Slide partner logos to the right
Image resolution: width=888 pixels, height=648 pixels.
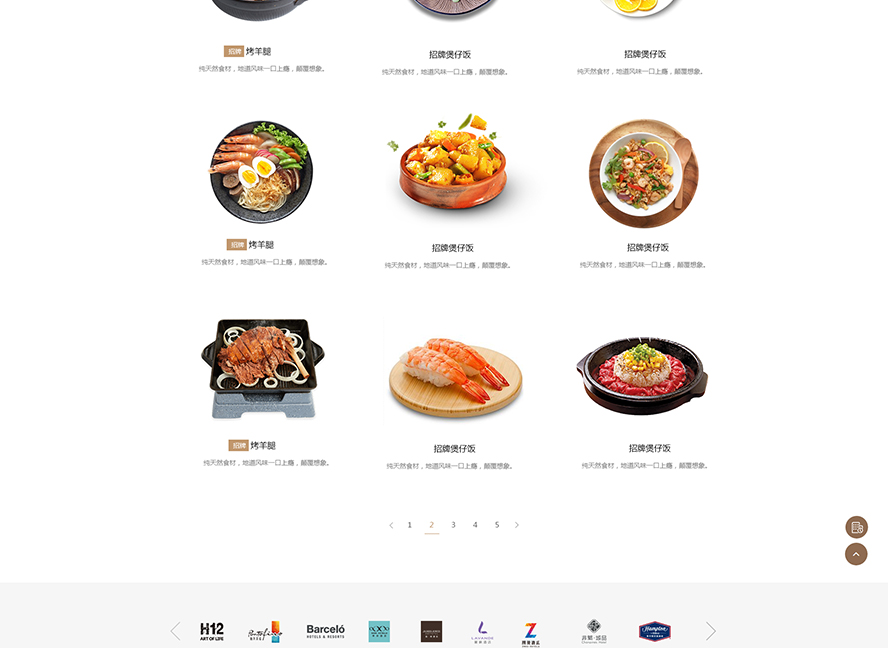coord(711,631)
